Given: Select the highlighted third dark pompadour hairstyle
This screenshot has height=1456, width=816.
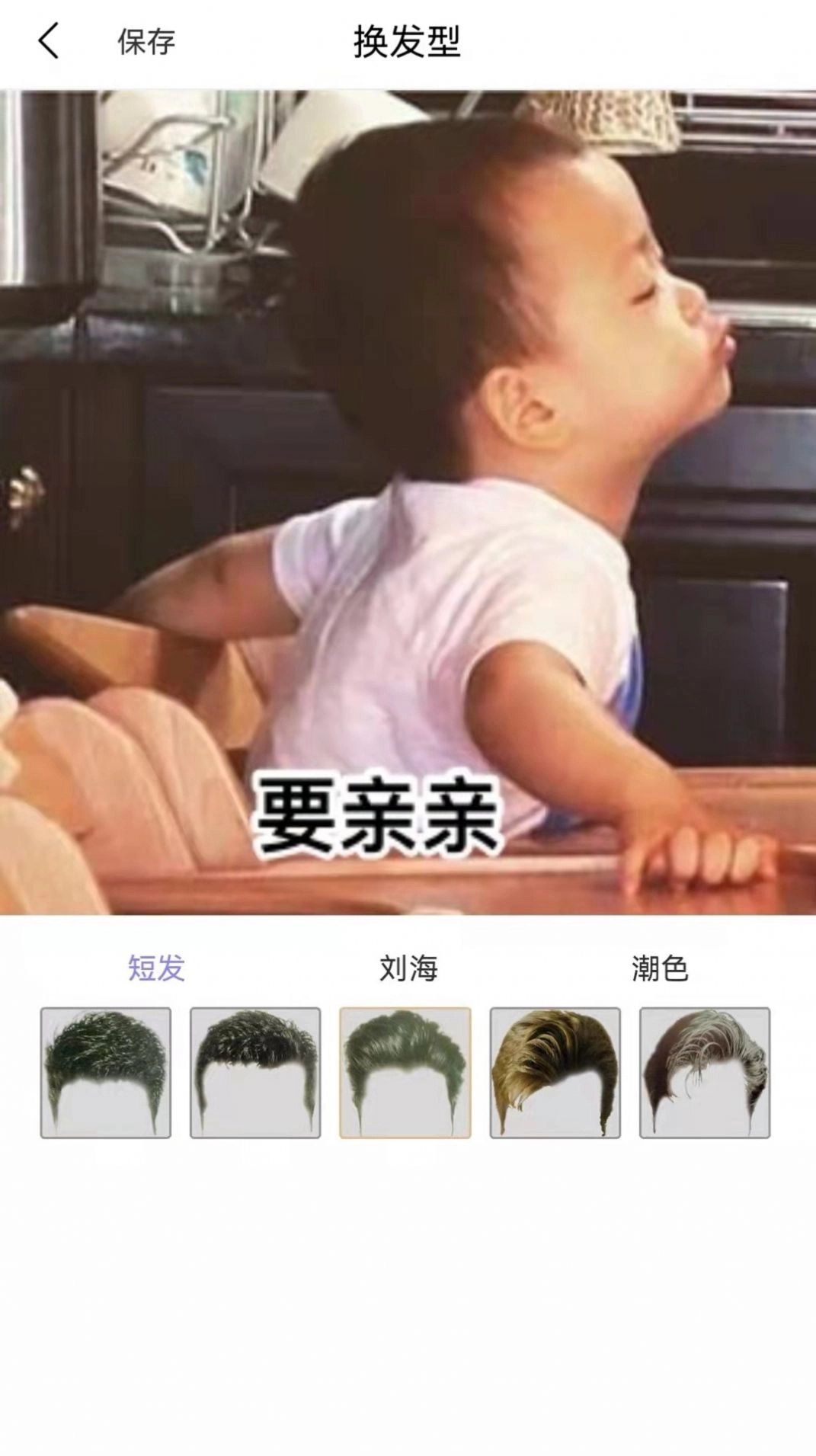Looking at the screenshot, I should pyautogui.click(x=405, y=1073).
